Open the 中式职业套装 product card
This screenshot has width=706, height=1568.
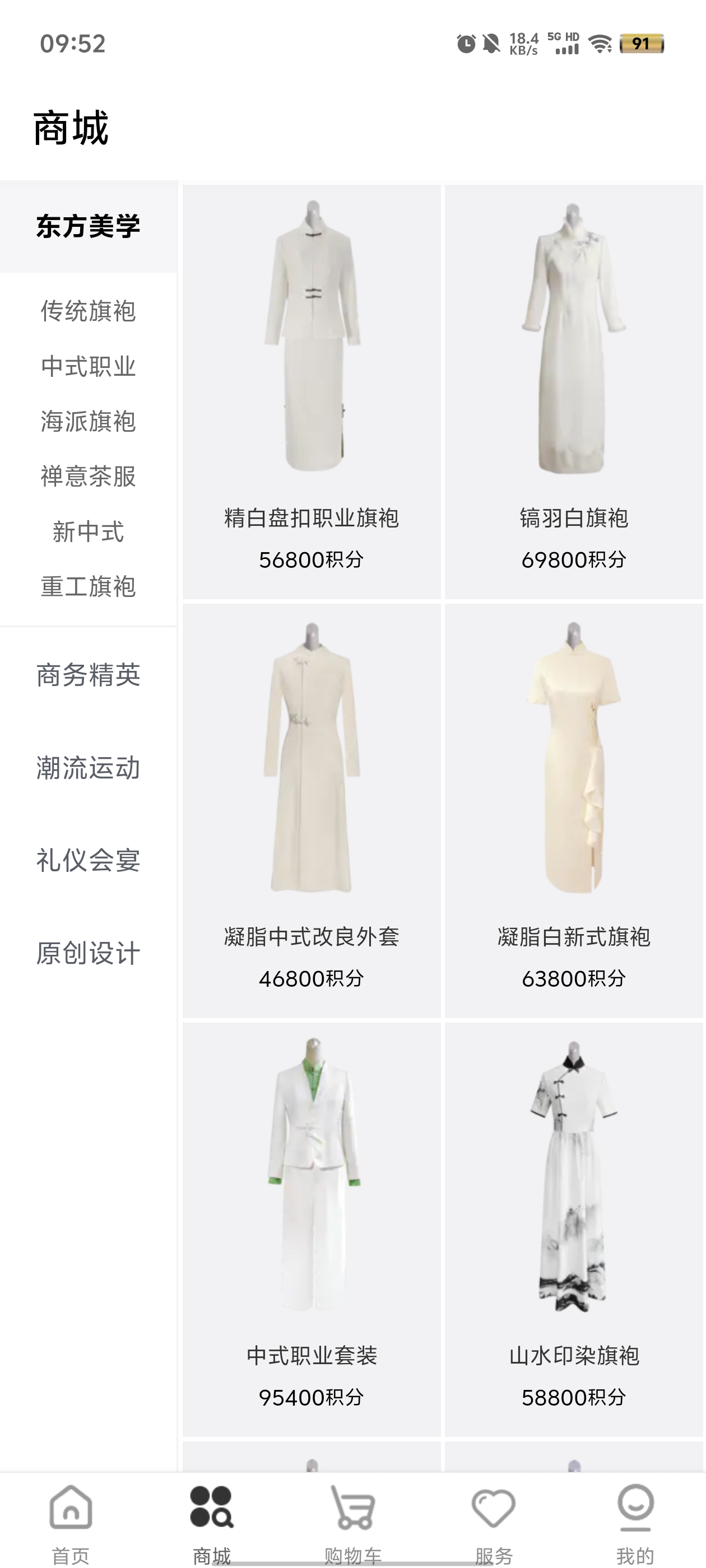tap(312, 1230)
